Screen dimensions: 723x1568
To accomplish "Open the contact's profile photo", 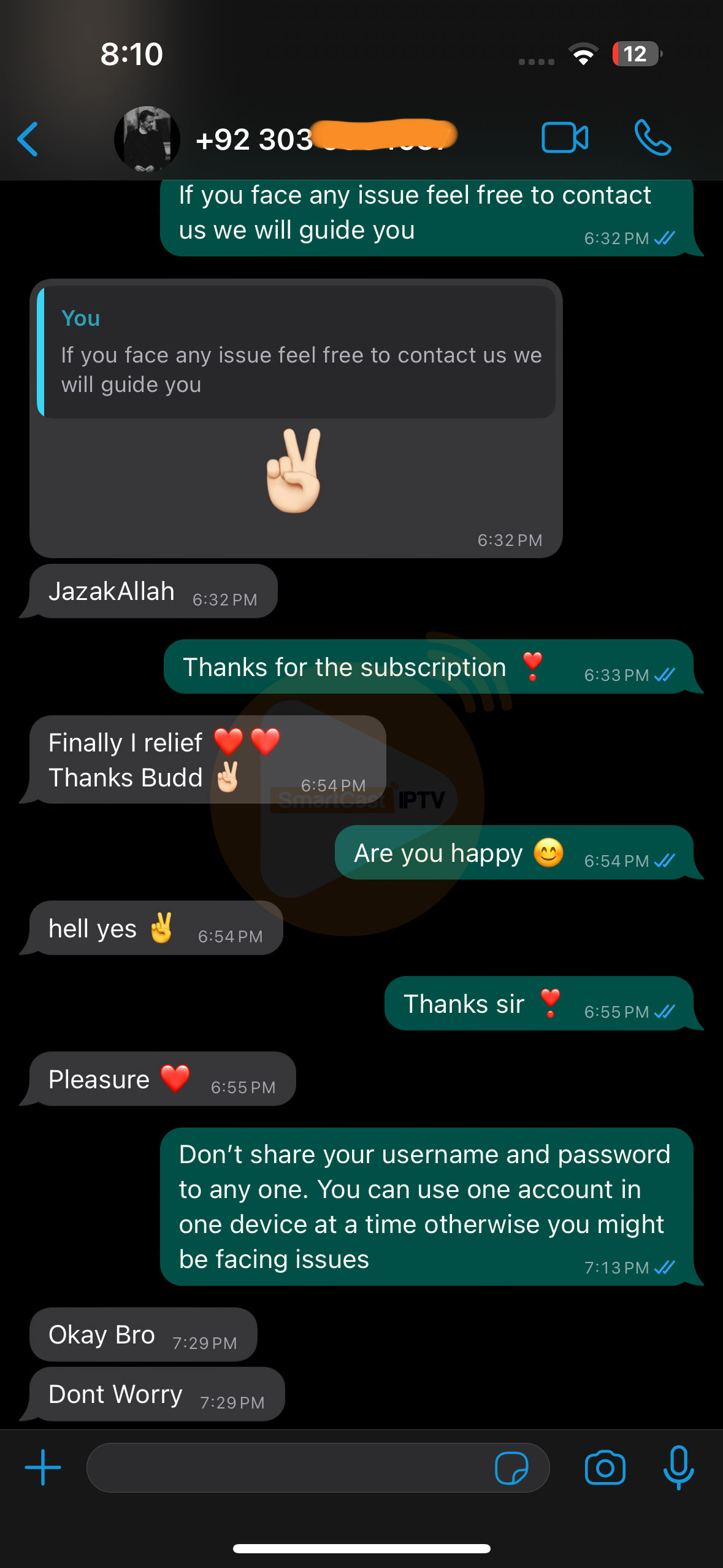I will (x=147, y=139).
